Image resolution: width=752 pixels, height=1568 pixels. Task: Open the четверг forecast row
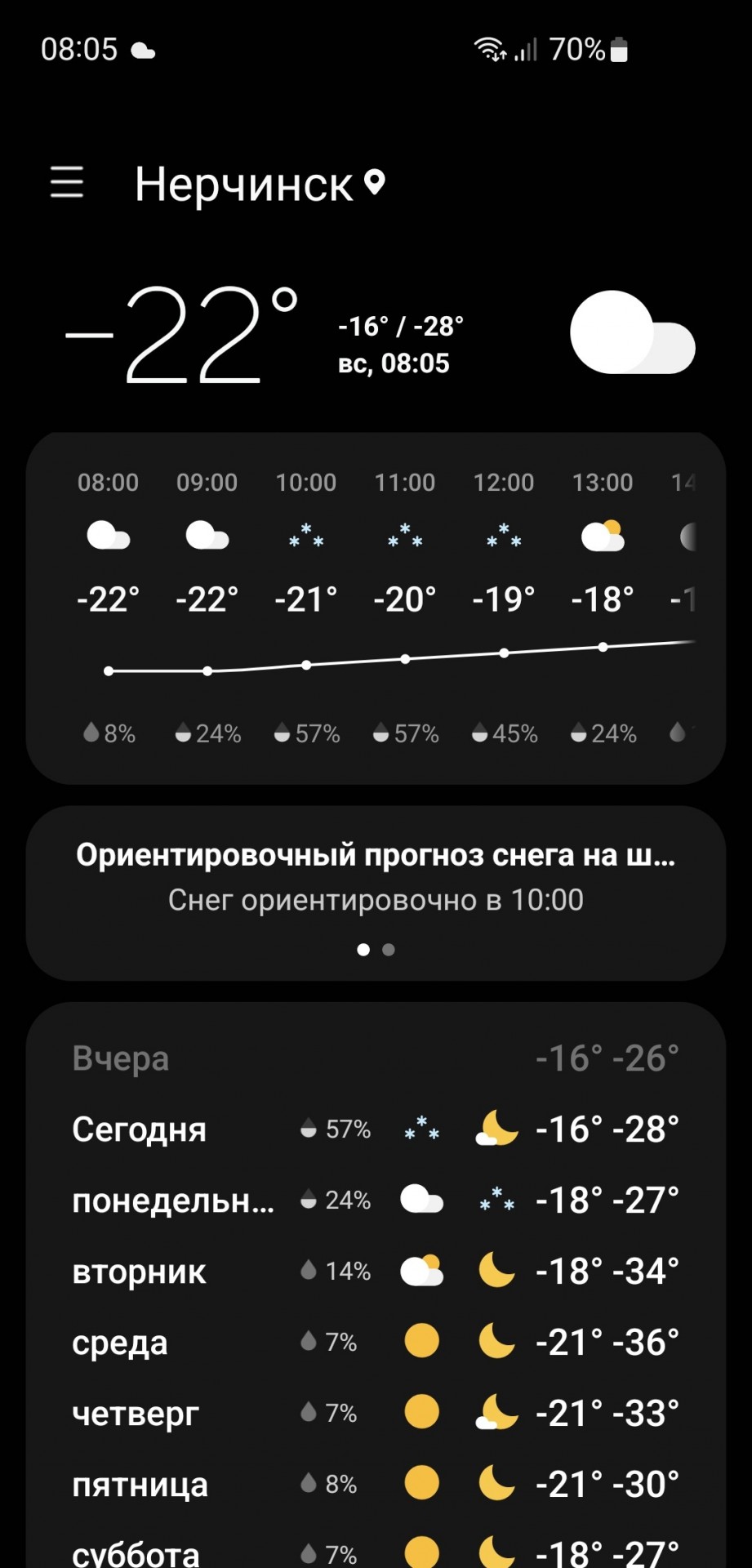[x=376, y=1413]
